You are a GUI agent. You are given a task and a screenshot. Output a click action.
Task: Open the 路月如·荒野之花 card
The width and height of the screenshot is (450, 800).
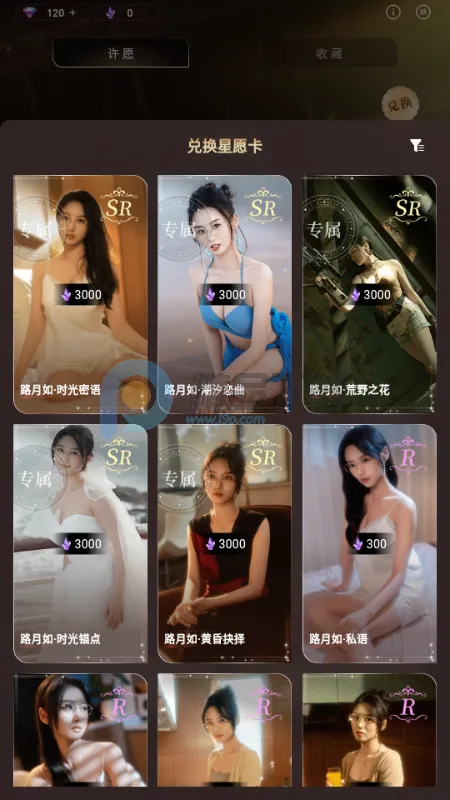369,294
